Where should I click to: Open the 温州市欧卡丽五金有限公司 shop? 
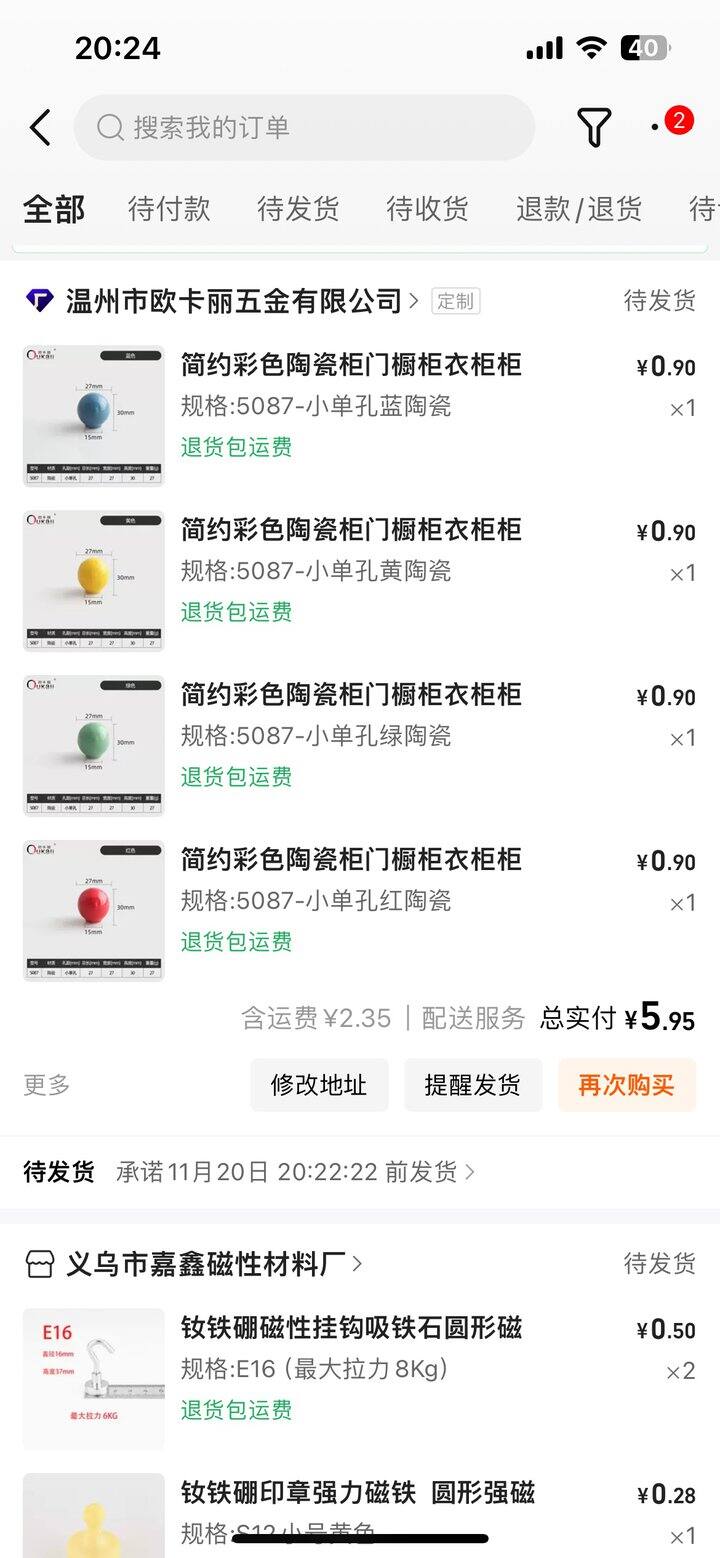[x=234, y=301]
